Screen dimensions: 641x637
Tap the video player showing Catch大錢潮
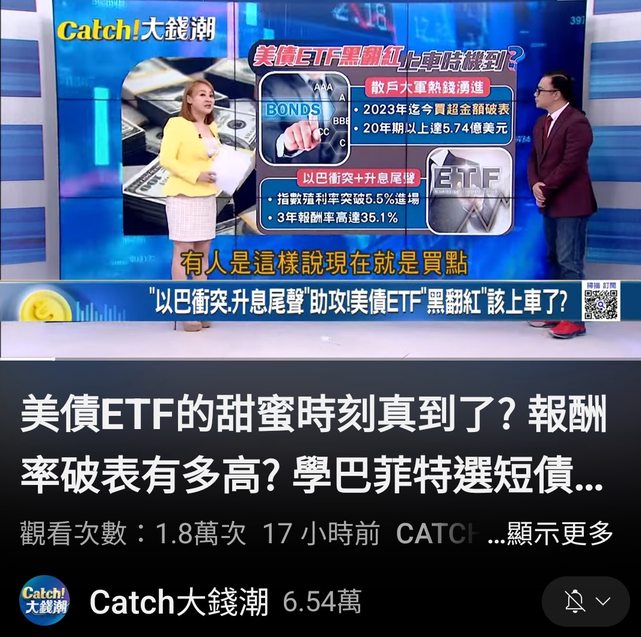click(x=320, y=180)
